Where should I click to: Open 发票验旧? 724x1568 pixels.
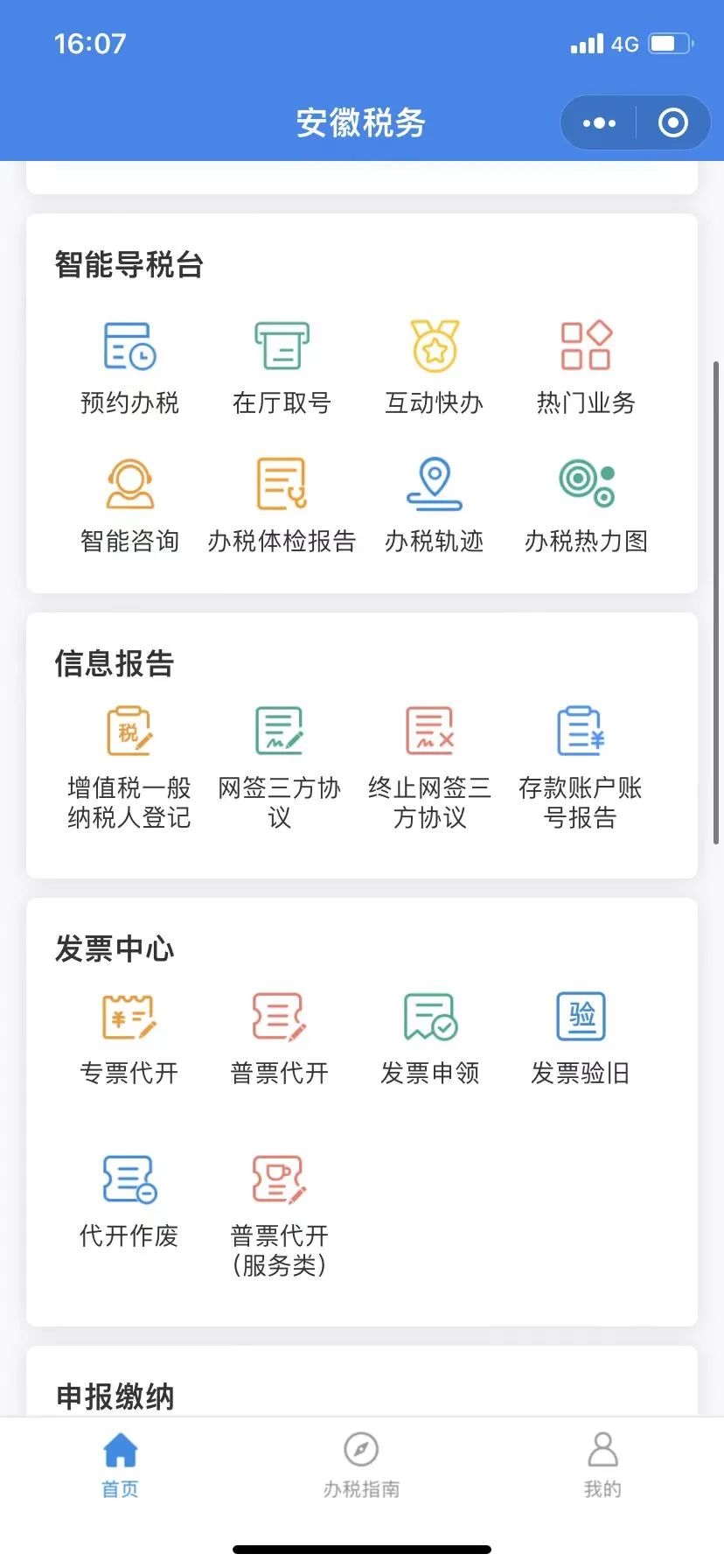(x=581, y=1039)
